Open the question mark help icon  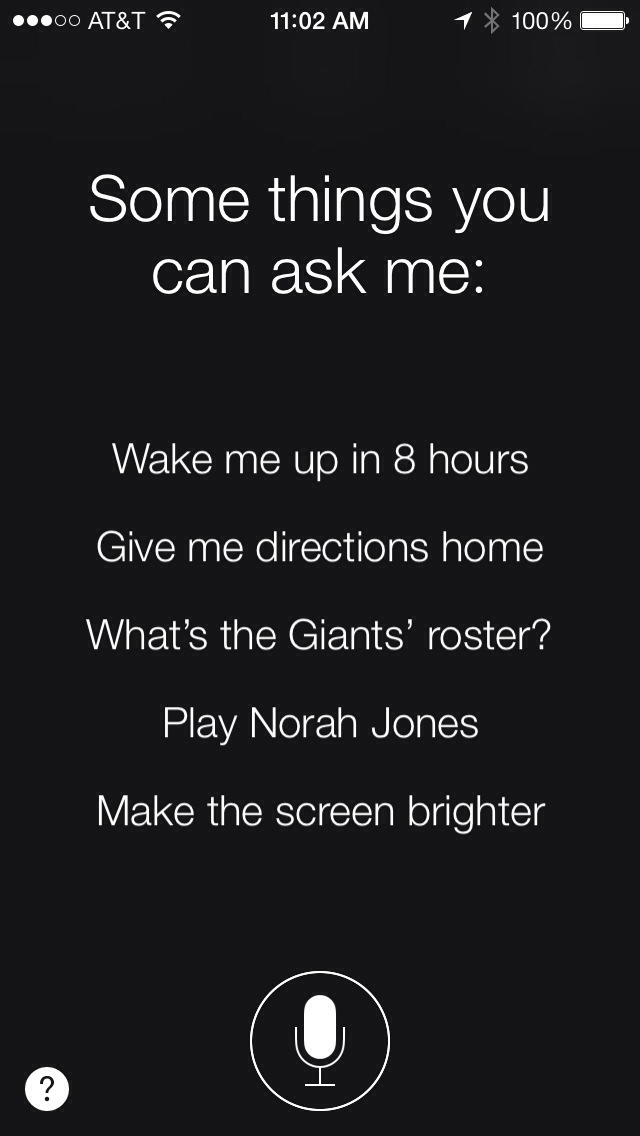(x=47, y=1088)
